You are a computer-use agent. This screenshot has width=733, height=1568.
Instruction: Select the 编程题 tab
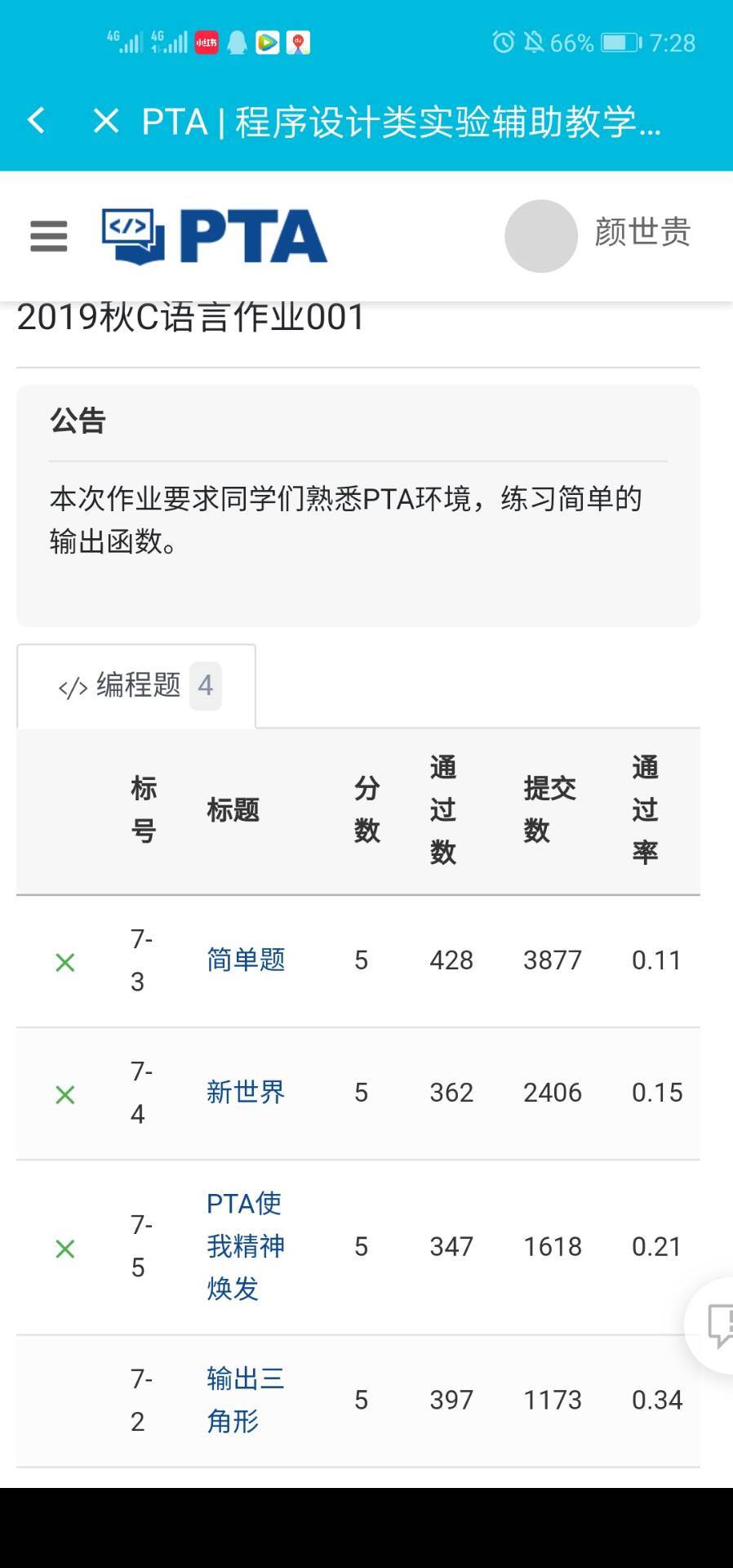(x=137, y=685)
